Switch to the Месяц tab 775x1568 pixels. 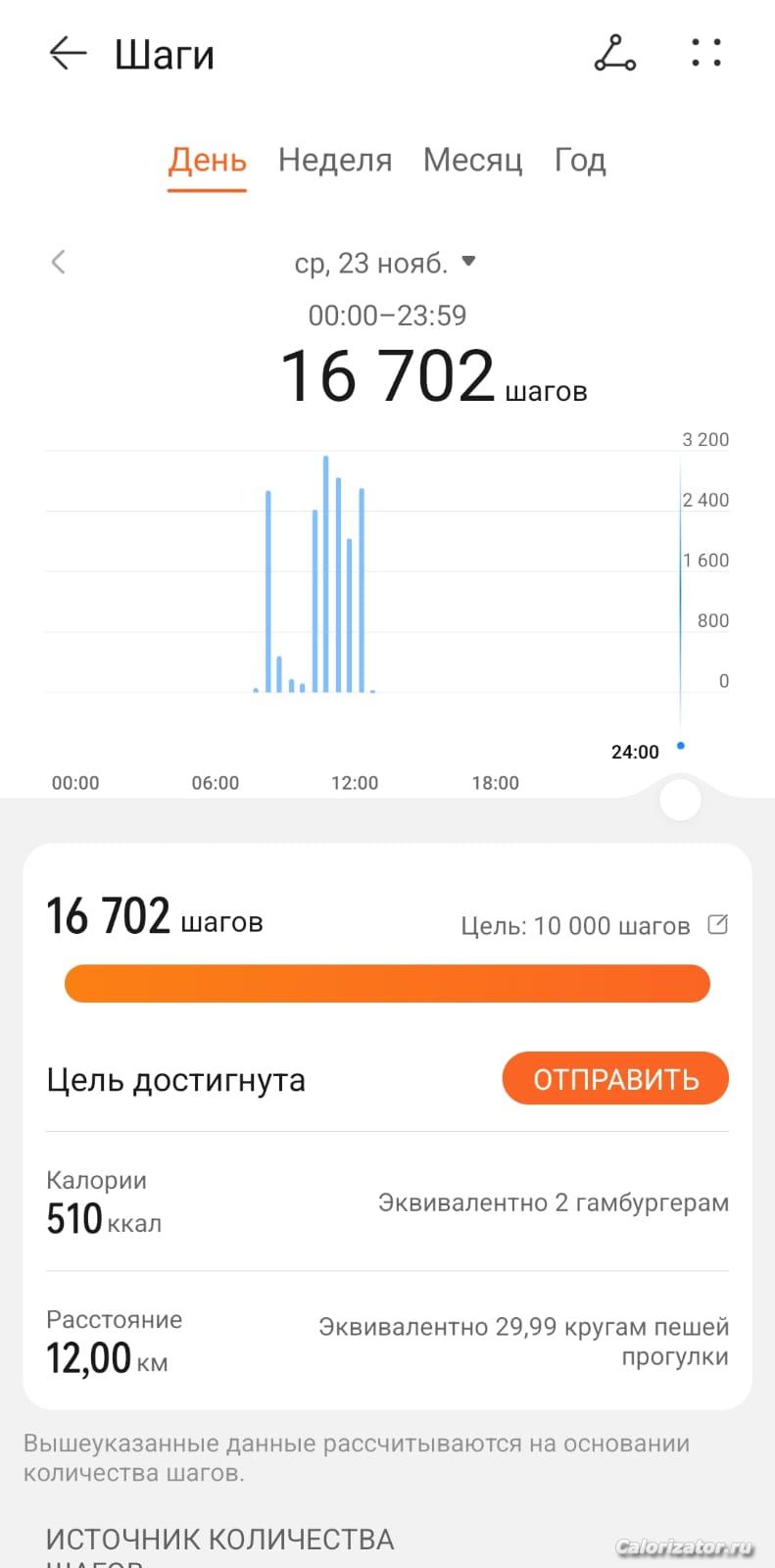[x=472, y=160]
